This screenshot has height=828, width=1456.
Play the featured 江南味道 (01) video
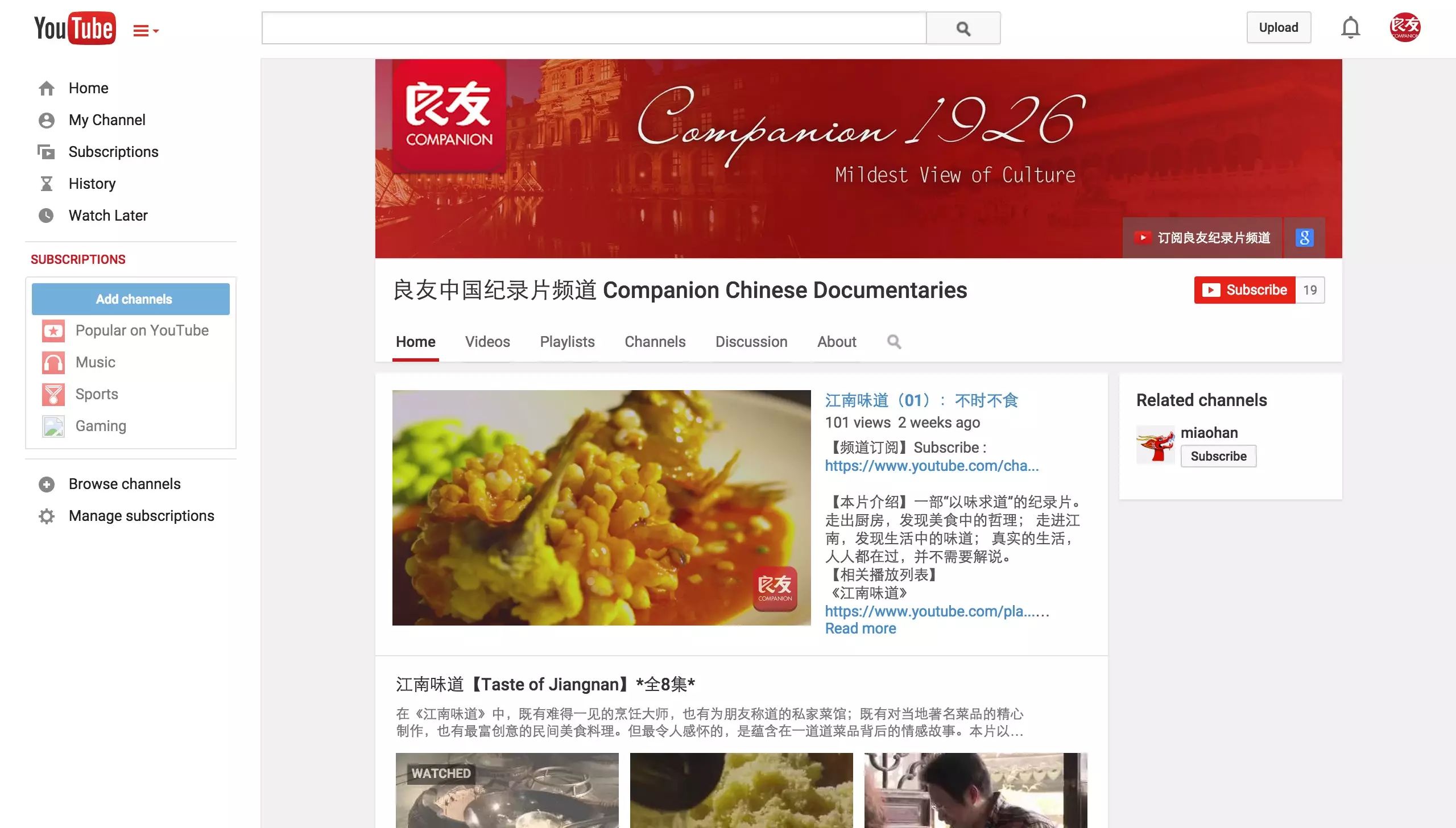pos(601,507)
